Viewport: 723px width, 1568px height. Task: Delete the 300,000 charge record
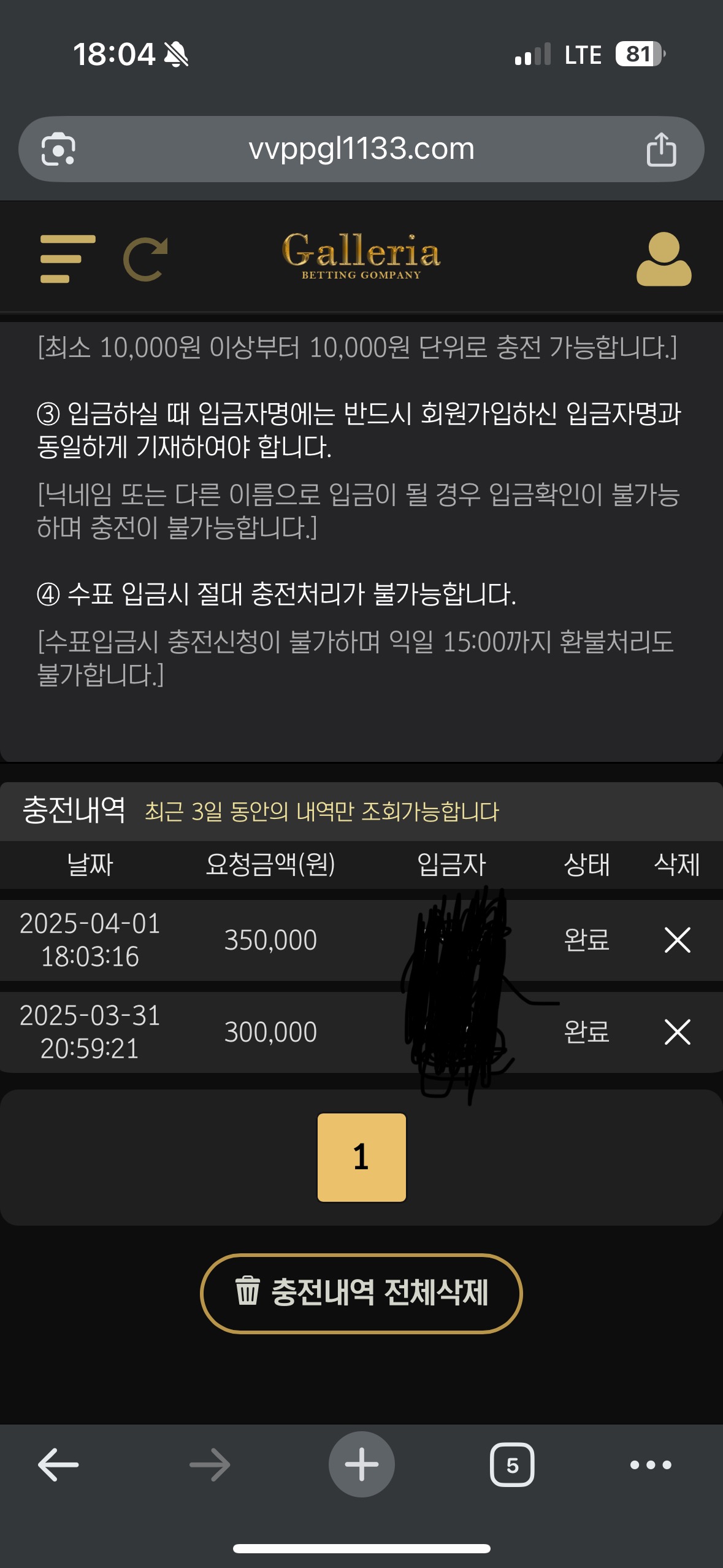(677, 1032)
